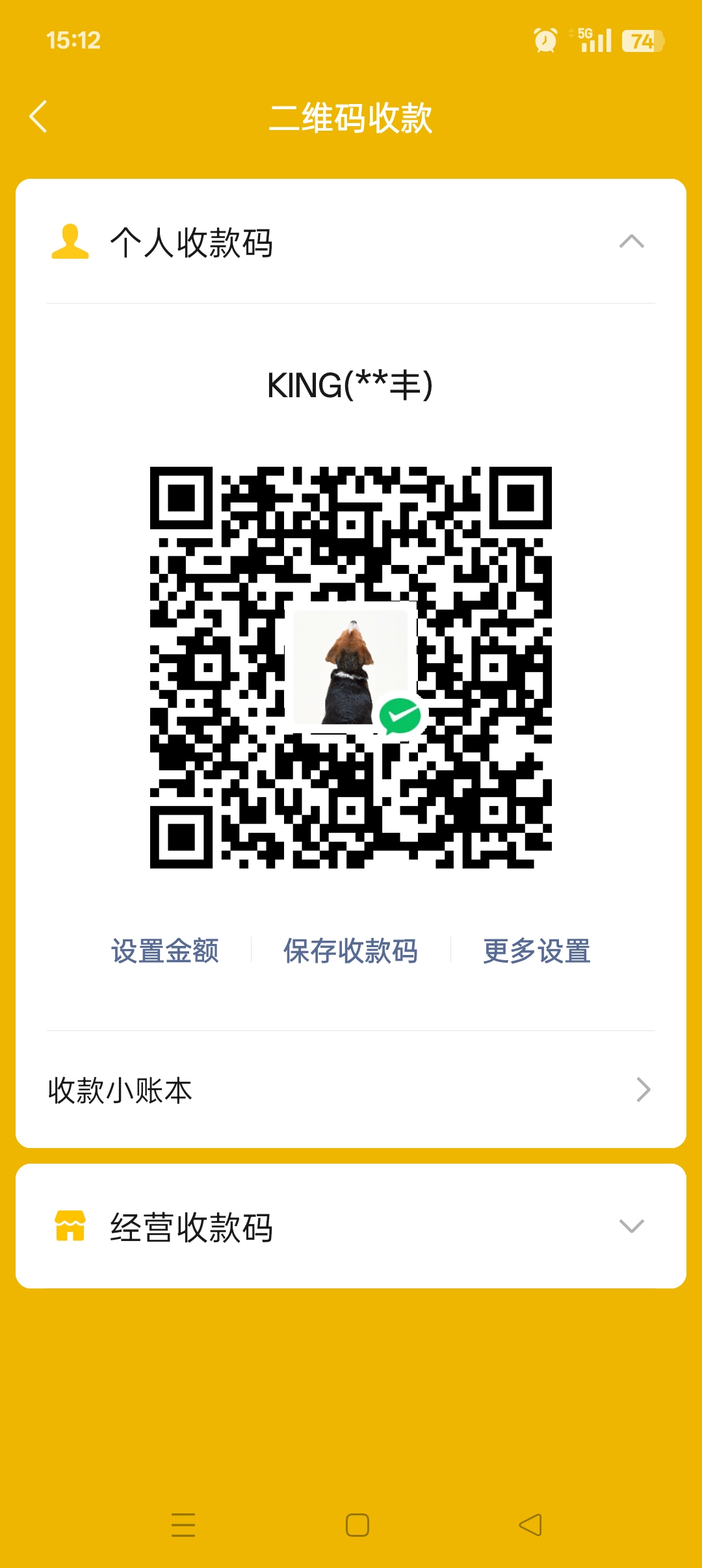
Task: Go back from the 二维码收款 page
Action: 39,117
